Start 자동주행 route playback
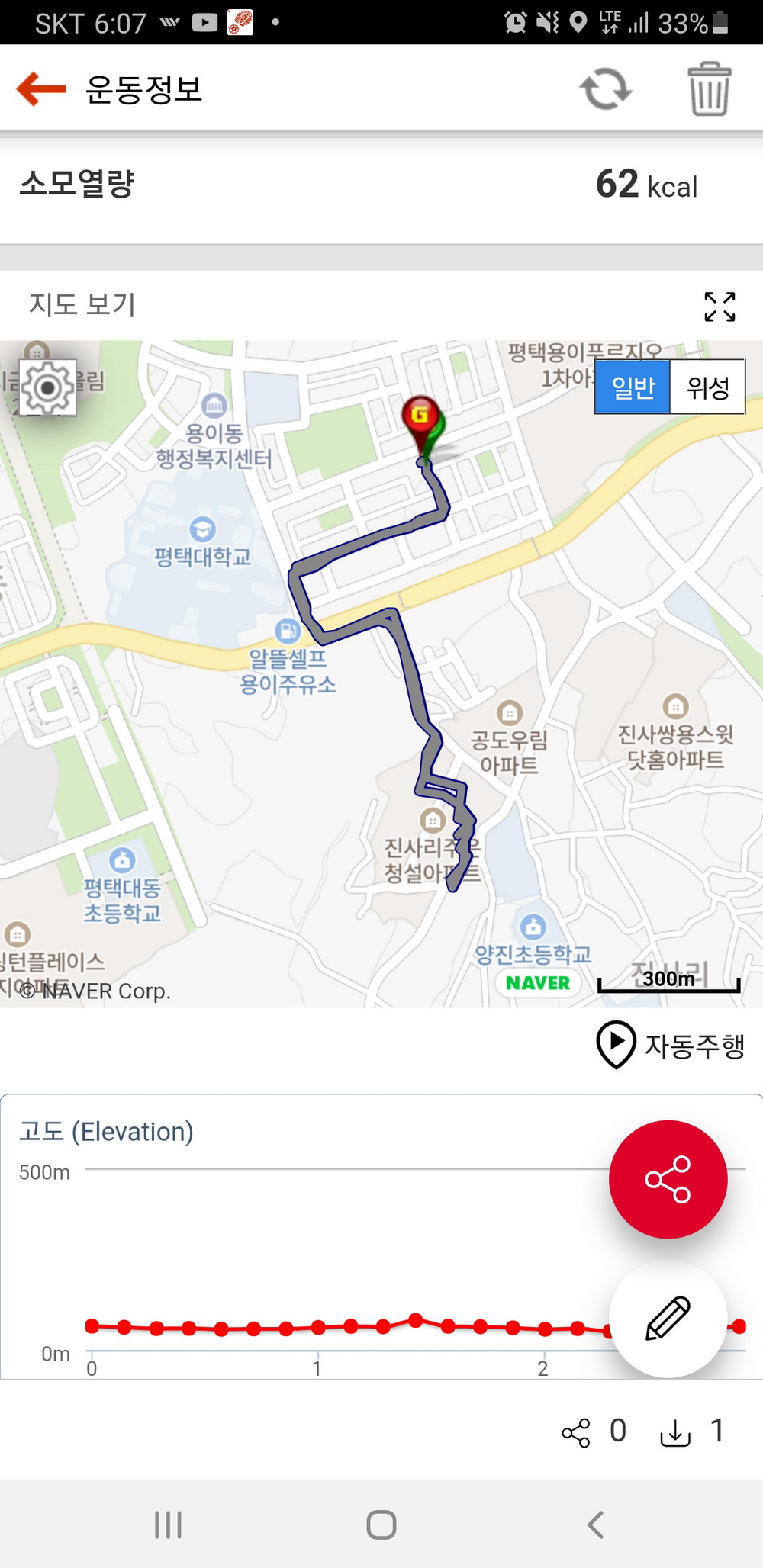763x1568 pixels. coord(670,1045)
